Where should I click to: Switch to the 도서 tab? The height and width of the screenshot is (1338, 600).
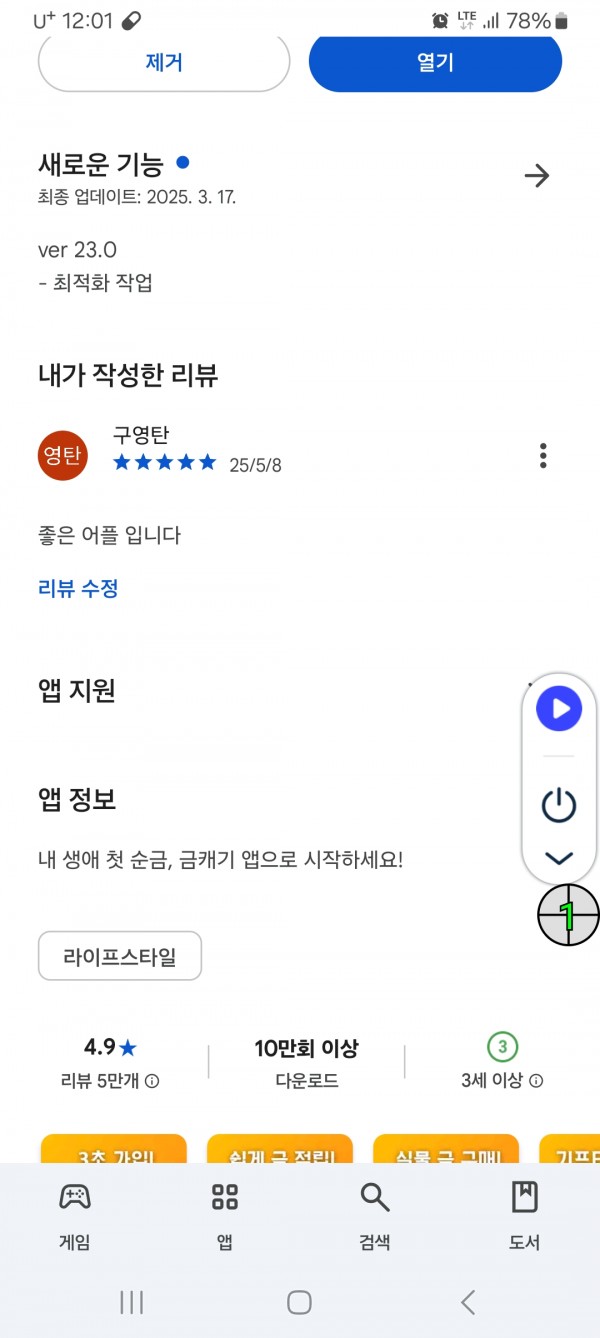(x=525, y=1215)
